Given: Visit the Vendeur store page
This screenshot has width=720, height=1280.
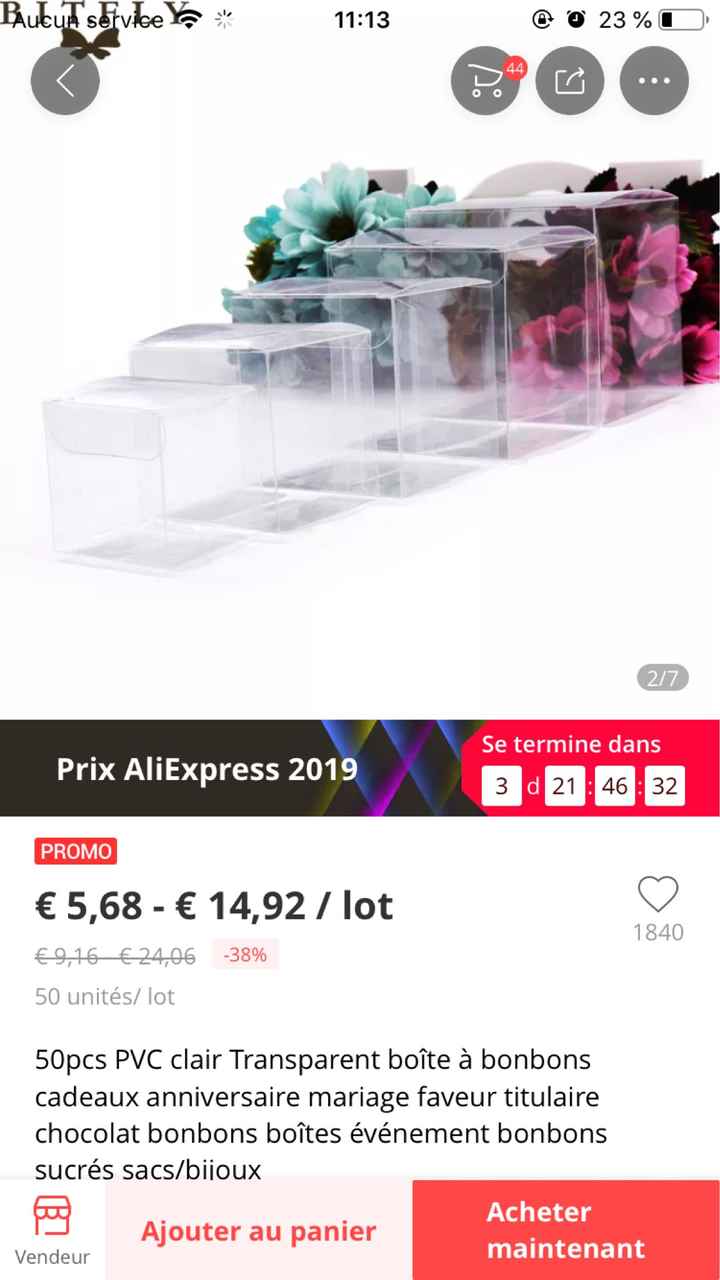Looking at the screenshot, I should tap(52, 1231).
